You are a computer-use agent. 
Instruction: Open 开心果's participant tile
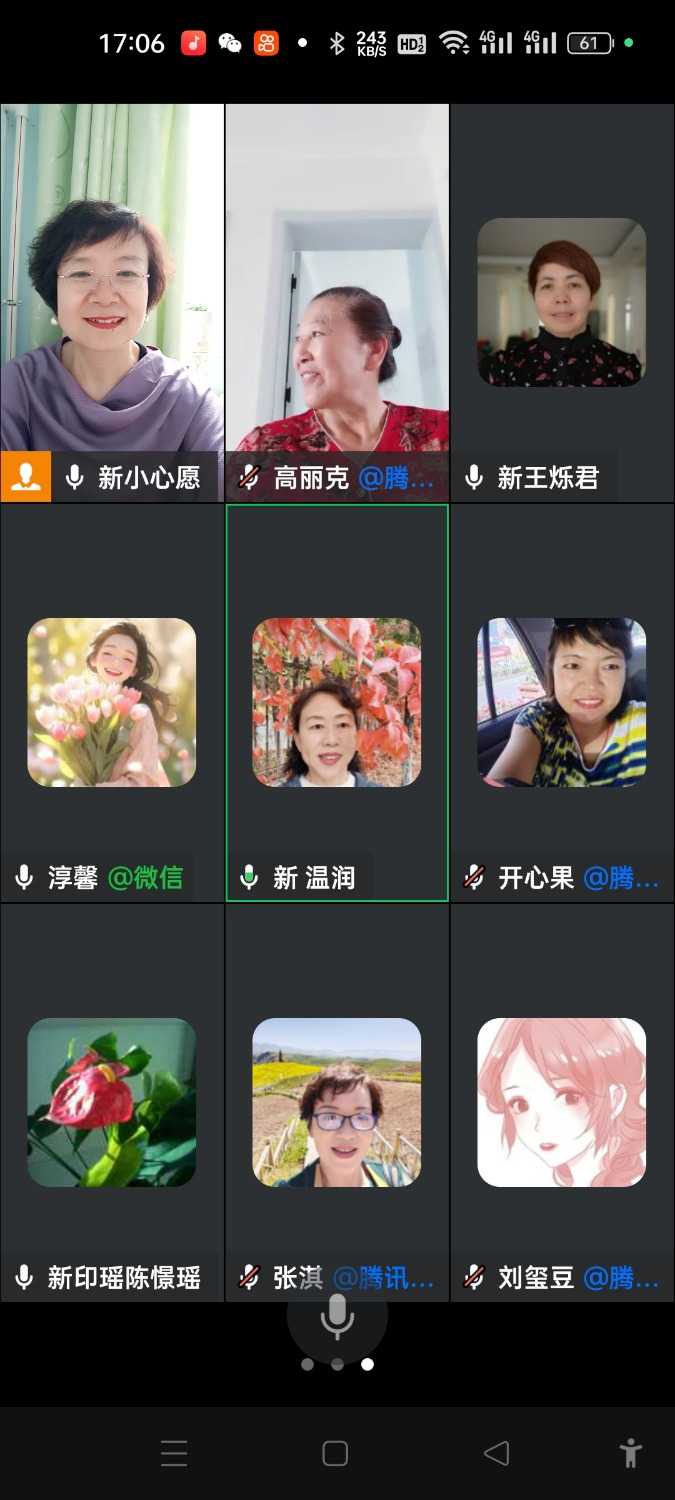pyautogui.click(x=562, y=702)
